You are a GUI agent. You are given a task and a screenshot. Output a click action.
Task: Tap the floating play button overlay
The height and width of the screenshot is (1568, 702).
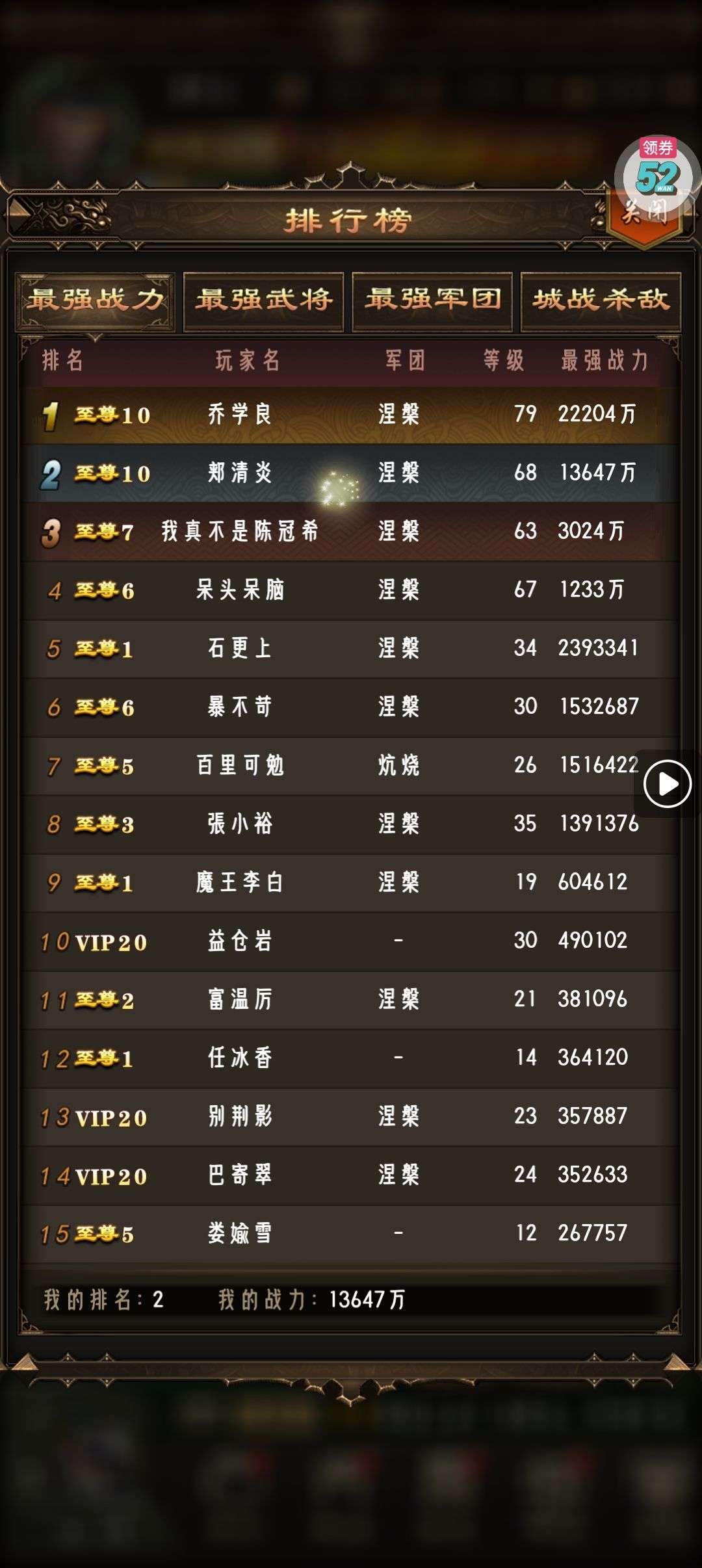(x=667, y=783)
